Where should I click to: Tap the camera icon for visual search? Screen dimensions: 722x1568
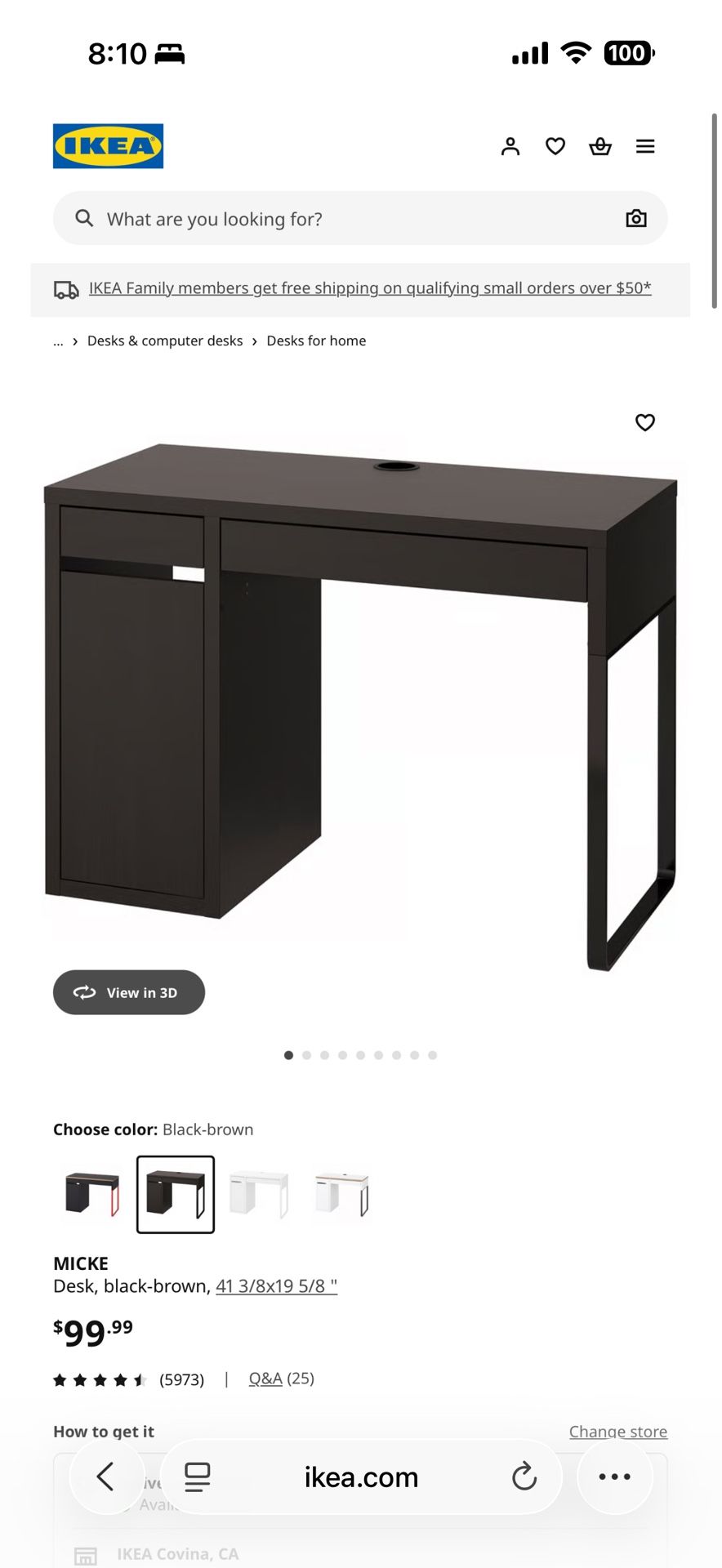point(636,218)
